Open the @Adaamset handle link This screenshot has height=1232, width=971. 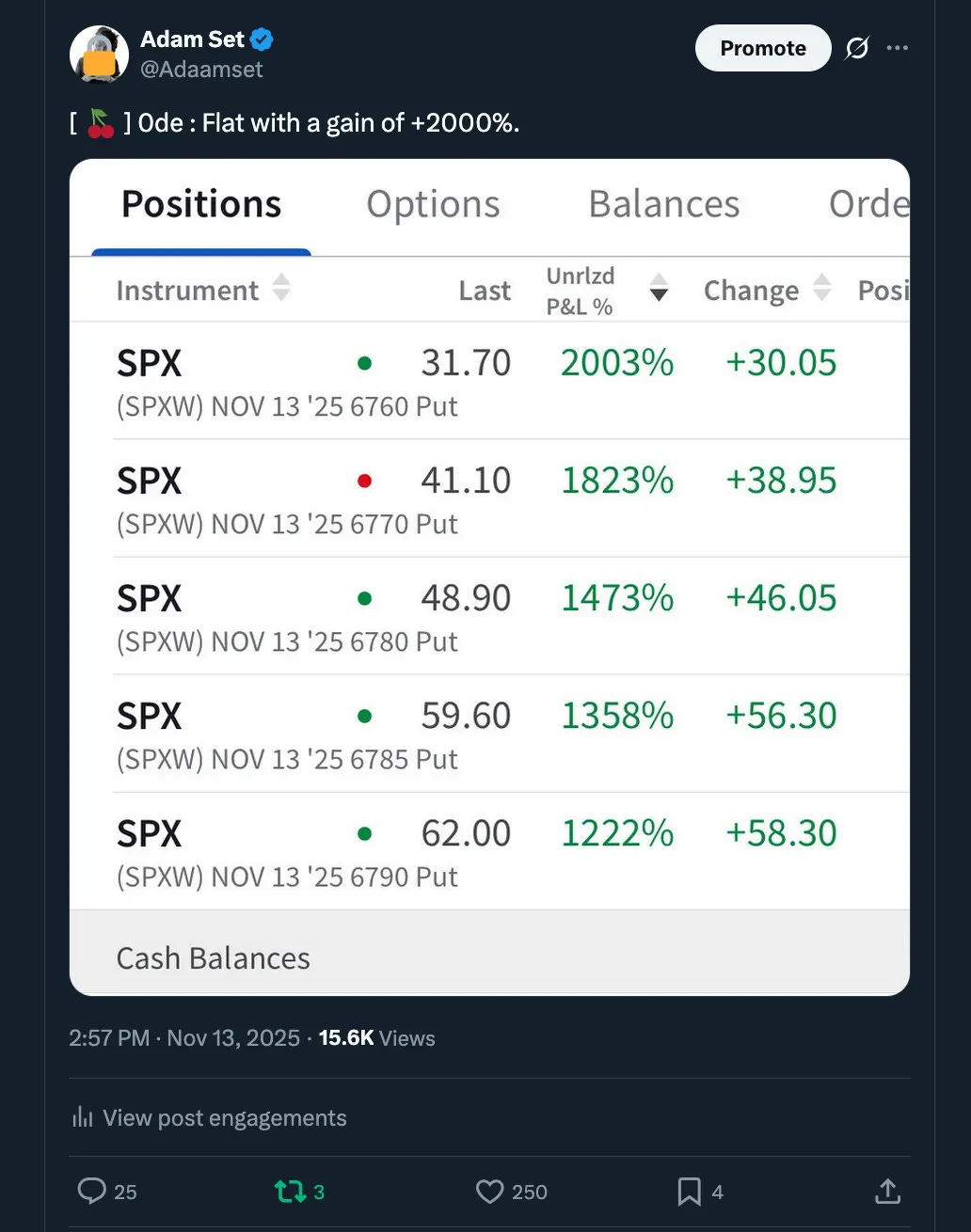pos(201,70)
